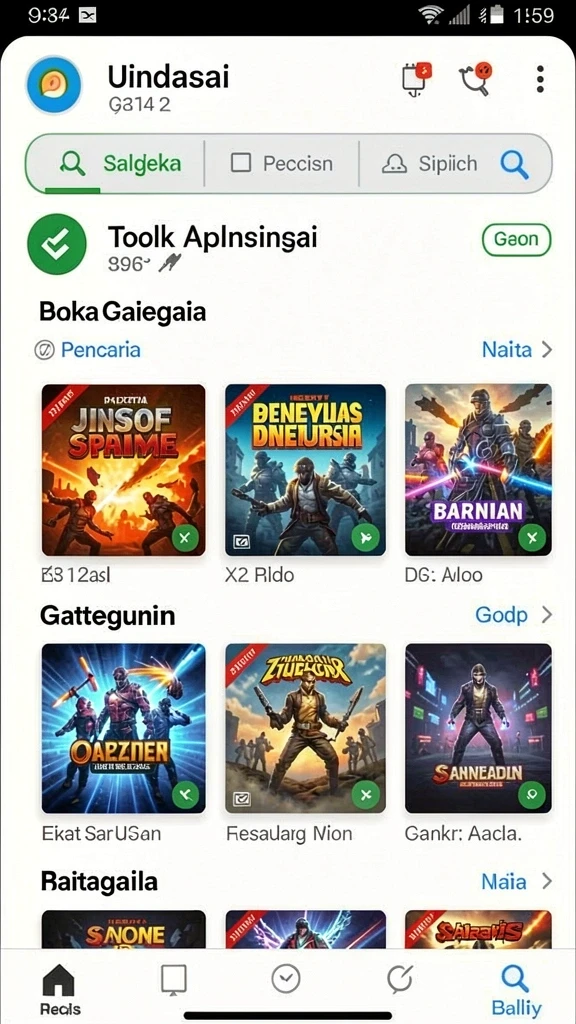
Task: Expand the Gattegunin section via Godp
Action: coord(513,615)
